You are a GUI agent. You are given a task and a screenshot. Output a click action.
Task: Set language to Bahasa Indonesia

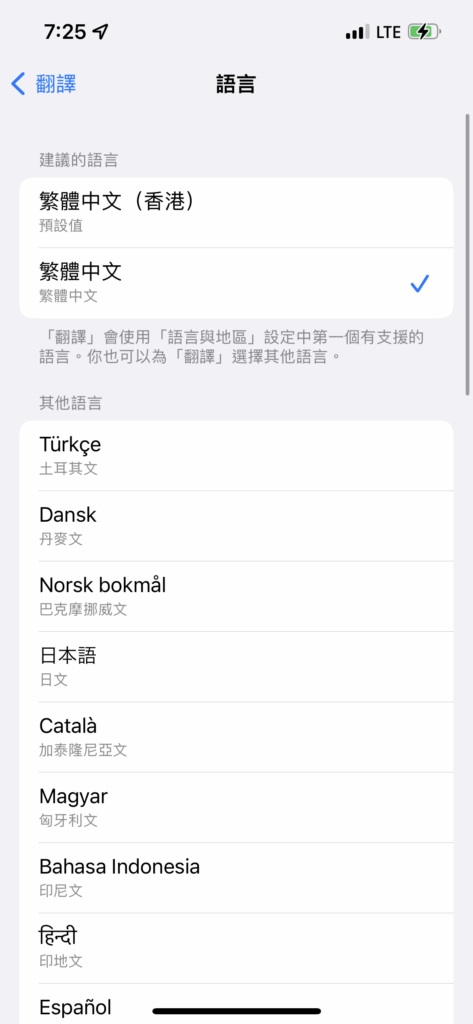(236, 879)
